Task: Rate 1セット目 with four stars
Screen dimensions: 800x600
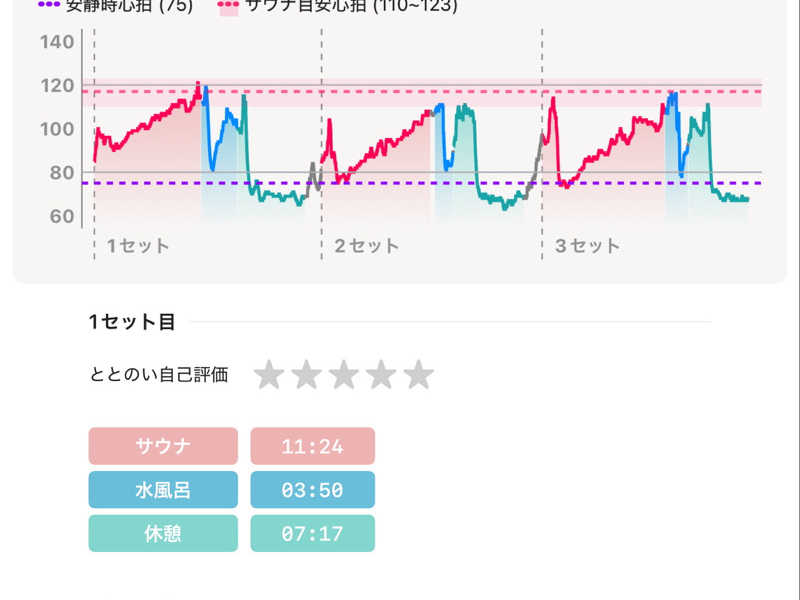Action: tap(381, 375)
